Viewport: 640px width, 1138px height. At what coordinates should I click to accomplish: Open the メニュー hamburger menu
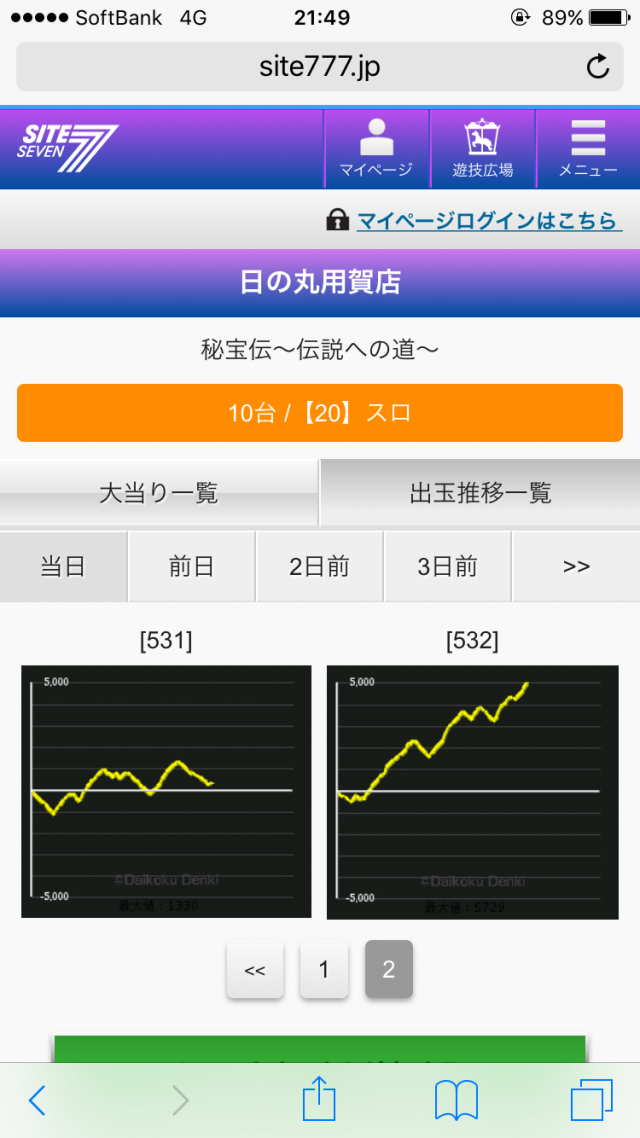[588, 149]
